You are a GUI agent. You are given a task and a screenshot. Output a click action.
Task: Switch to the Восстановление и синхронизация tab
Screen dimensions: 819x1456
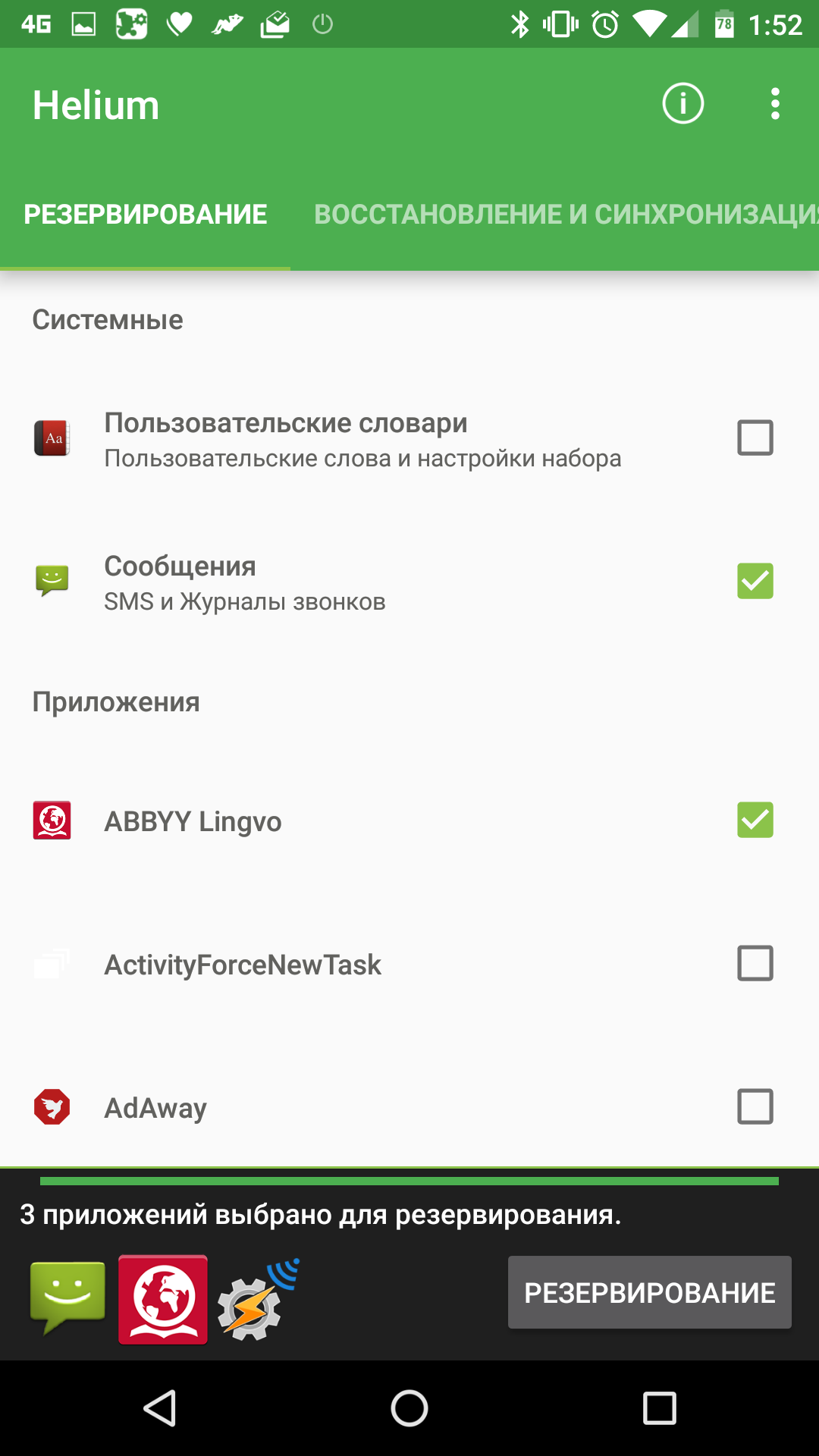565,215
